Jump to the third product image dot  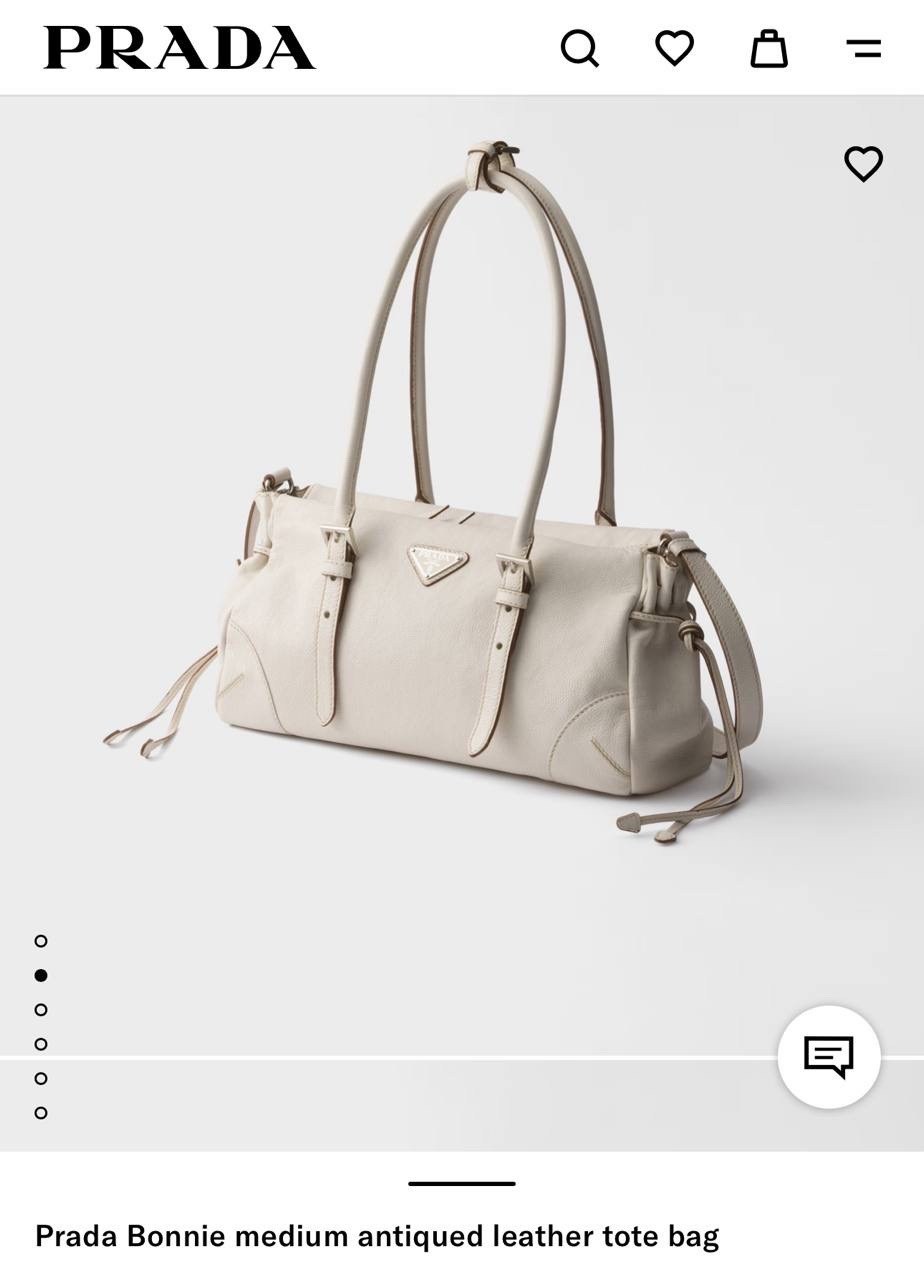[x=40, y=1009]
